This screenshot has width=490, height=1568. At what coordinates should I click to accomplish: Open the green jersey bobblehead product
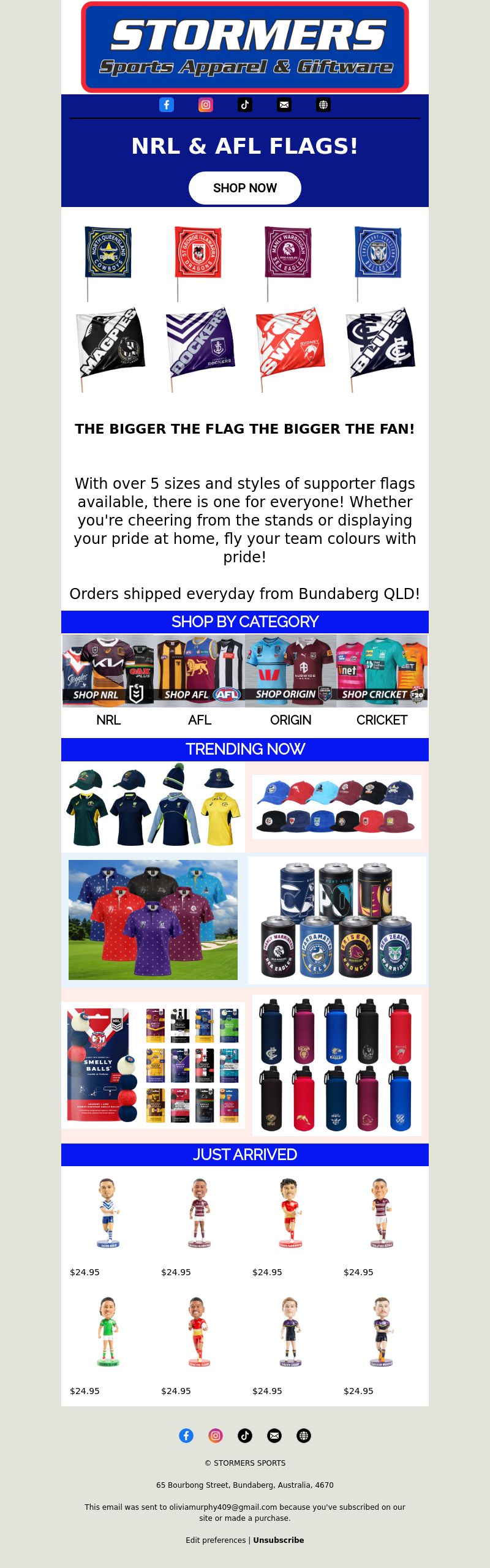pos(108,1332)
